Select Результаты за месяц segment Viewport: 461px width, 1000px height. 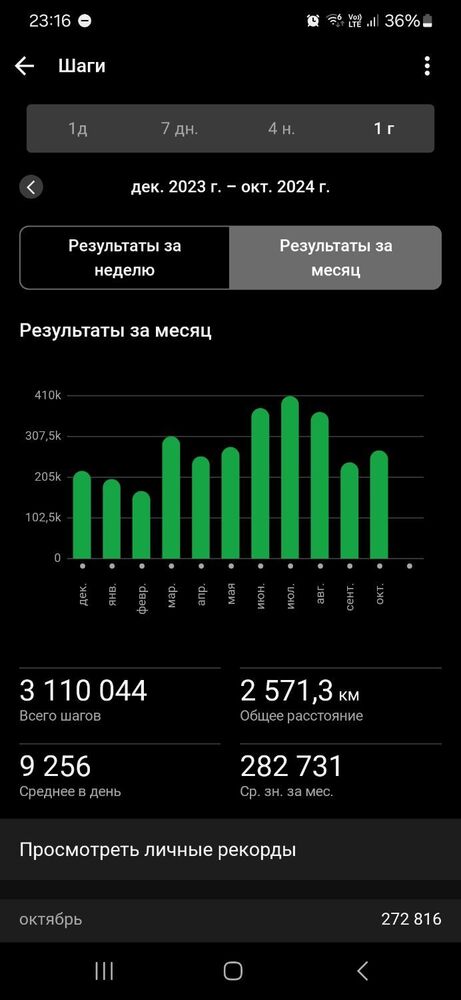tap(335, 258)
